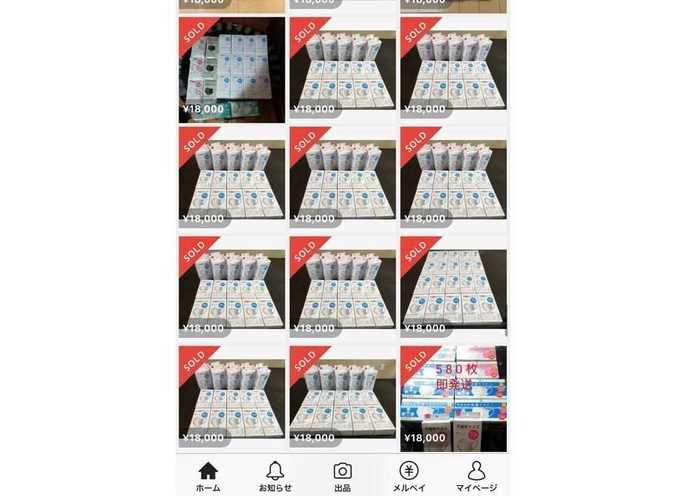
Task: Open the sold listing with green packages
Action: coord(231,70)
